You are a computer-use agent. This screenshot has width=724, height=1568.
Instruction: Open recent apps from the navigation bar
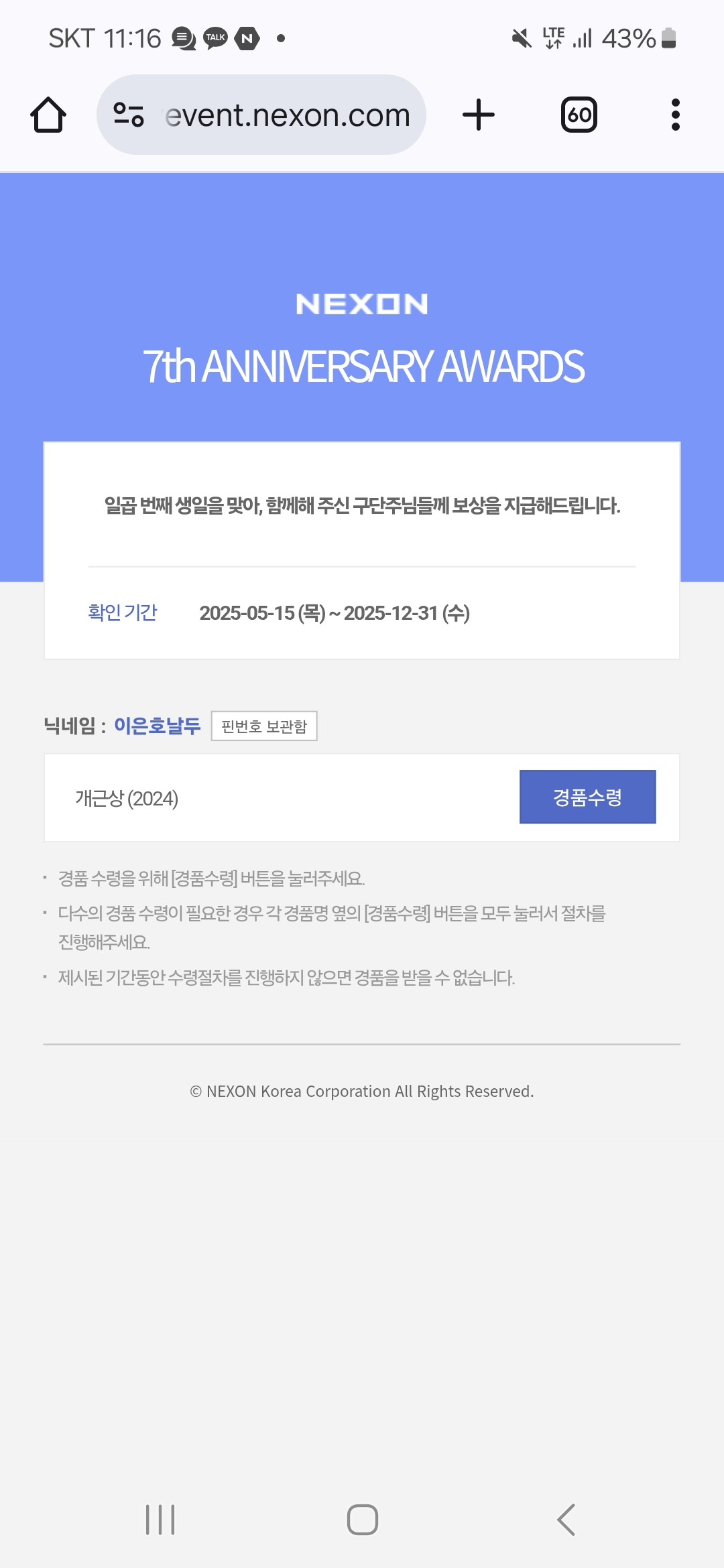tap(160, 1520)
